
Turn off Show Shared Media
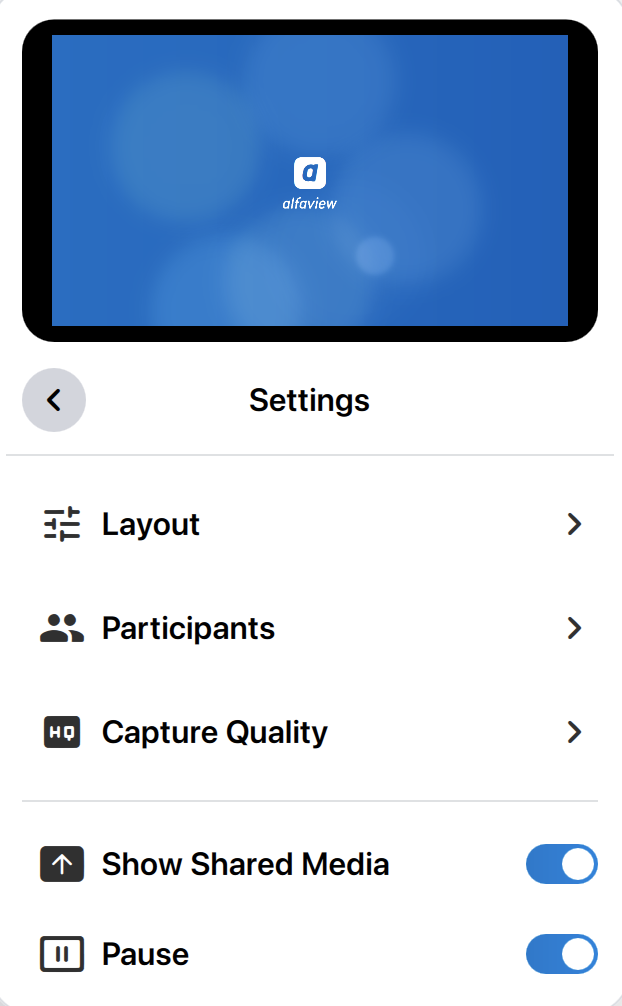coord(561,864)
